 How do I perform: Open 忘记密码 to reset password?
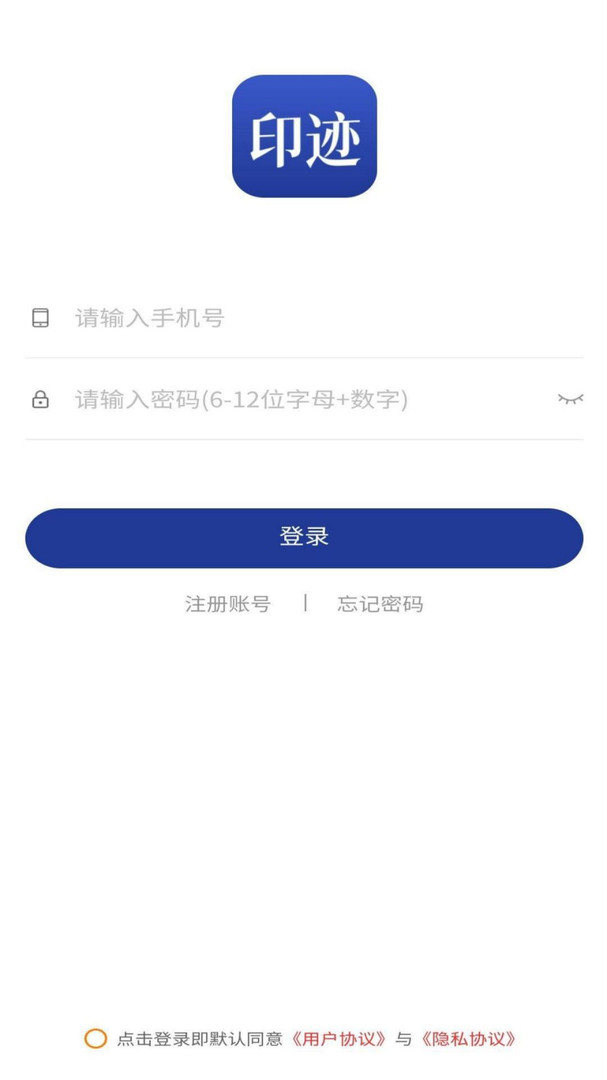[380, 604]
